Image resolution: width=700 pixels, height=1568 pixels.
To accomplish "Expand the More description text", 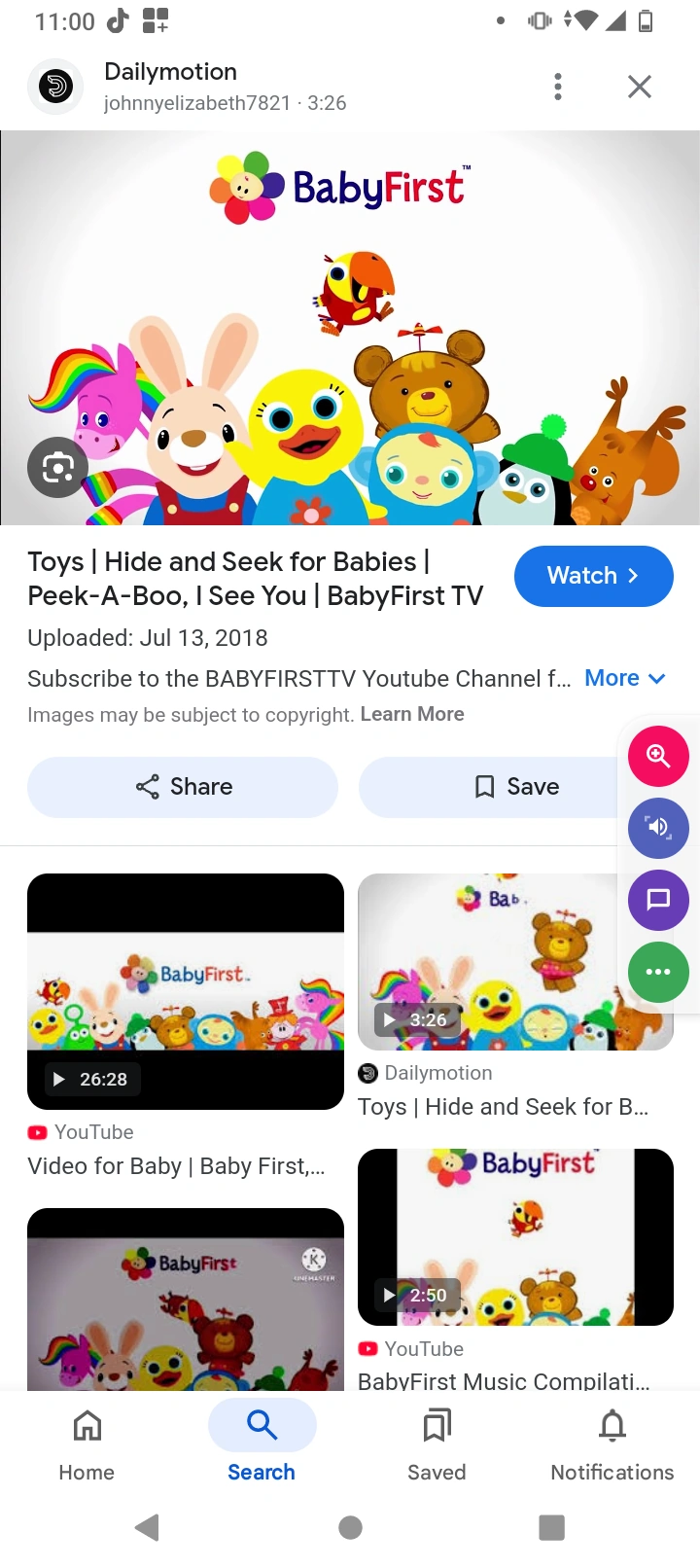I will click(625, 678).
